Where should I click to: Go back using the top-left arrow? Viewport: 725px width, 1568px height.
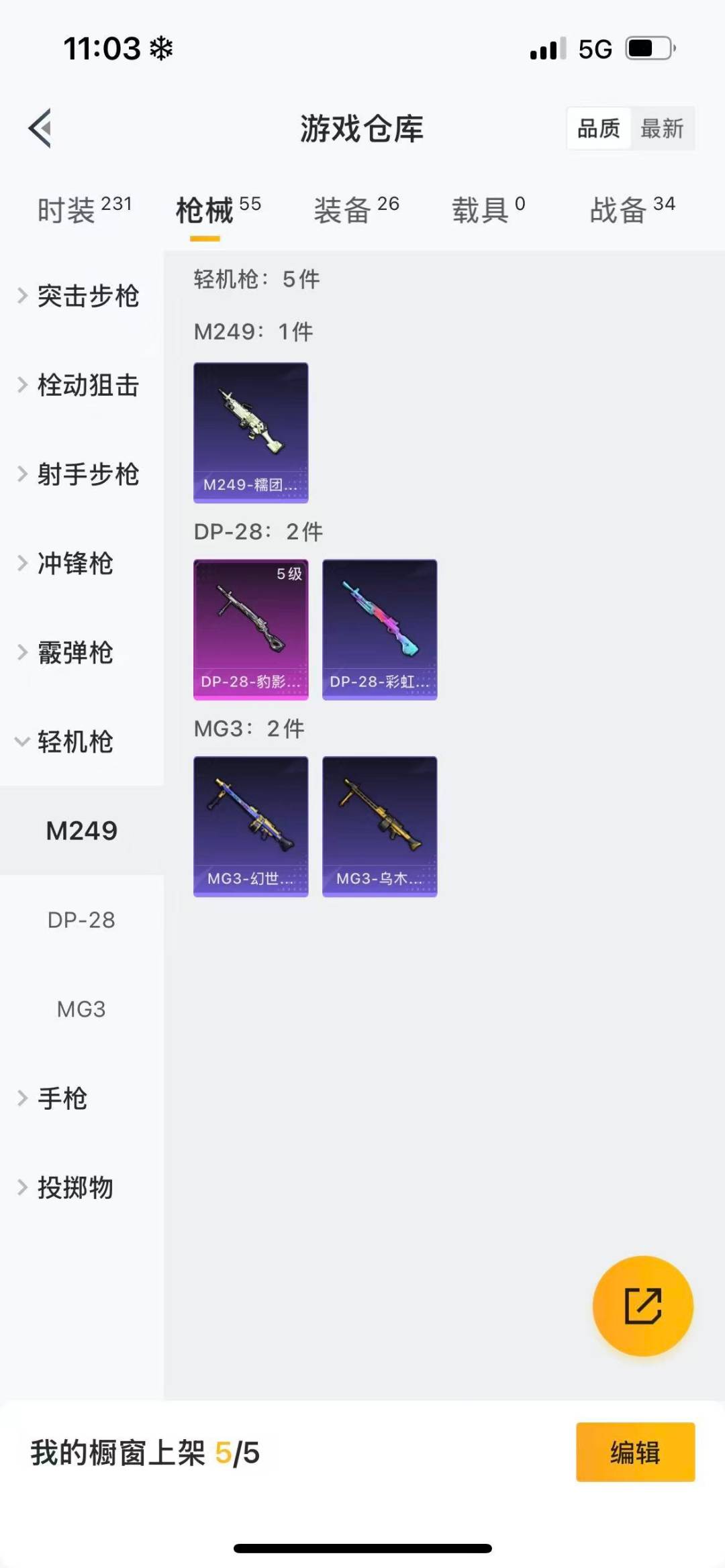coord(40,127)
